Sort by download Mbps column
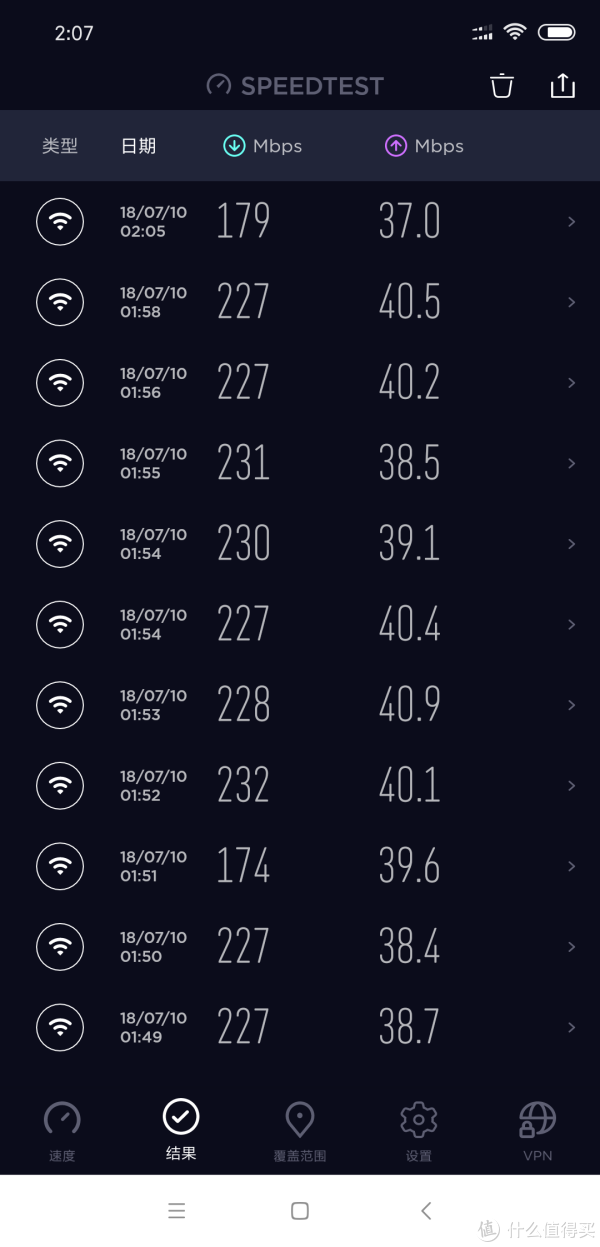Viewport: 600px width, 1247px height. click(262, 146)
